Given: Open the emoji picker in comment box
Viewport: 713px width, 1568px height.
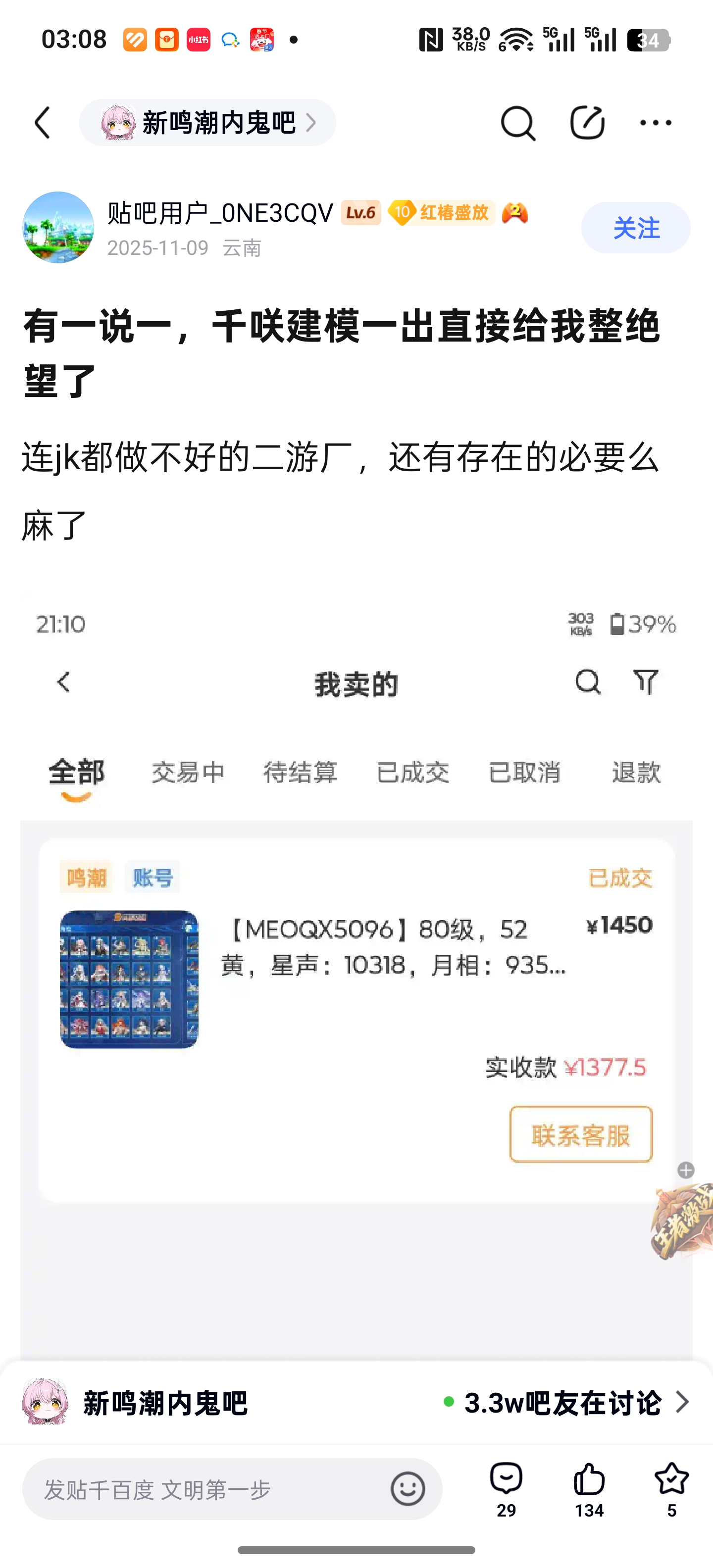Looking at the screenshot, I should tap(407, 1489).
